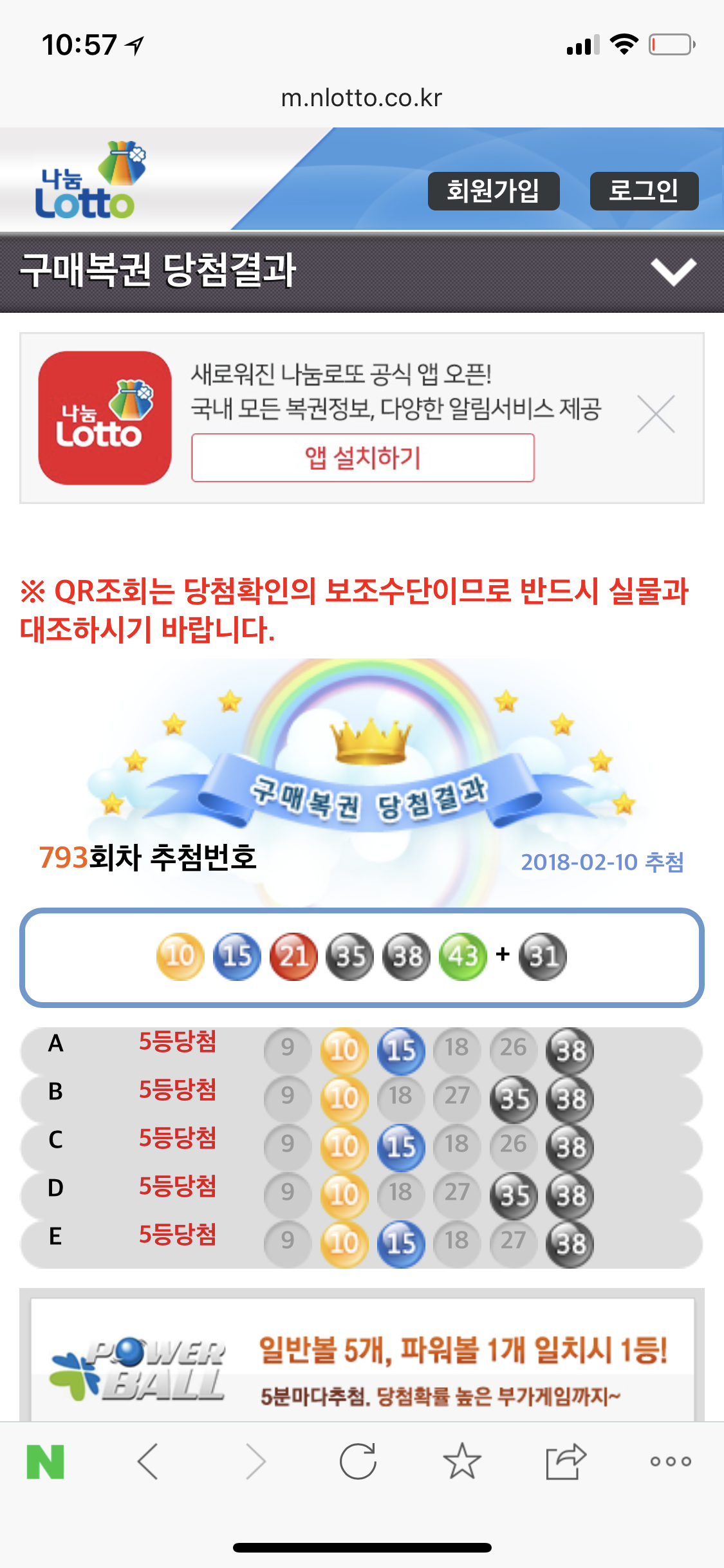Bookmark this page with the star

point(462,1461)
